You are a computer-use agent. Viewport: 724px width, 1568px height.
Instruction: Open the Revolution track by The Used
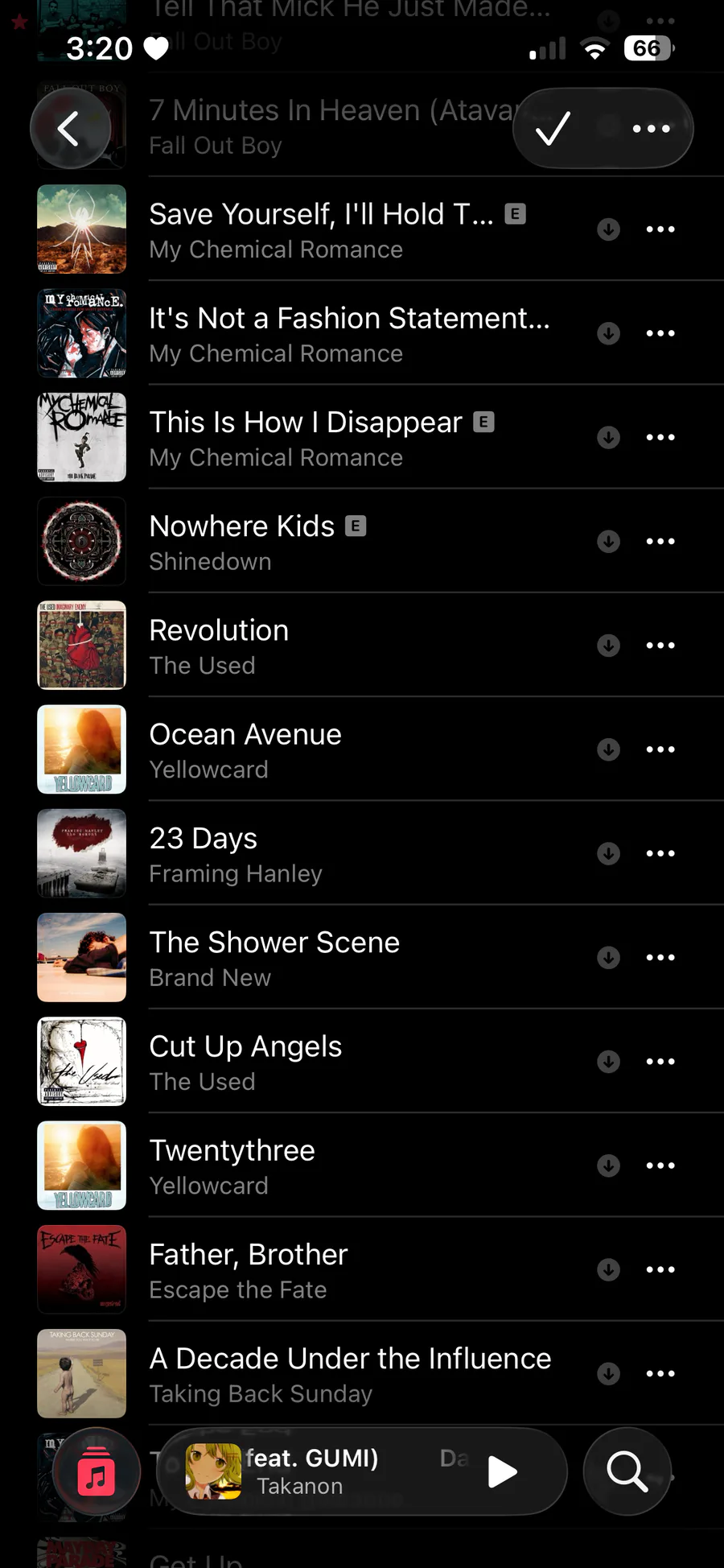(x=219, y=646)
